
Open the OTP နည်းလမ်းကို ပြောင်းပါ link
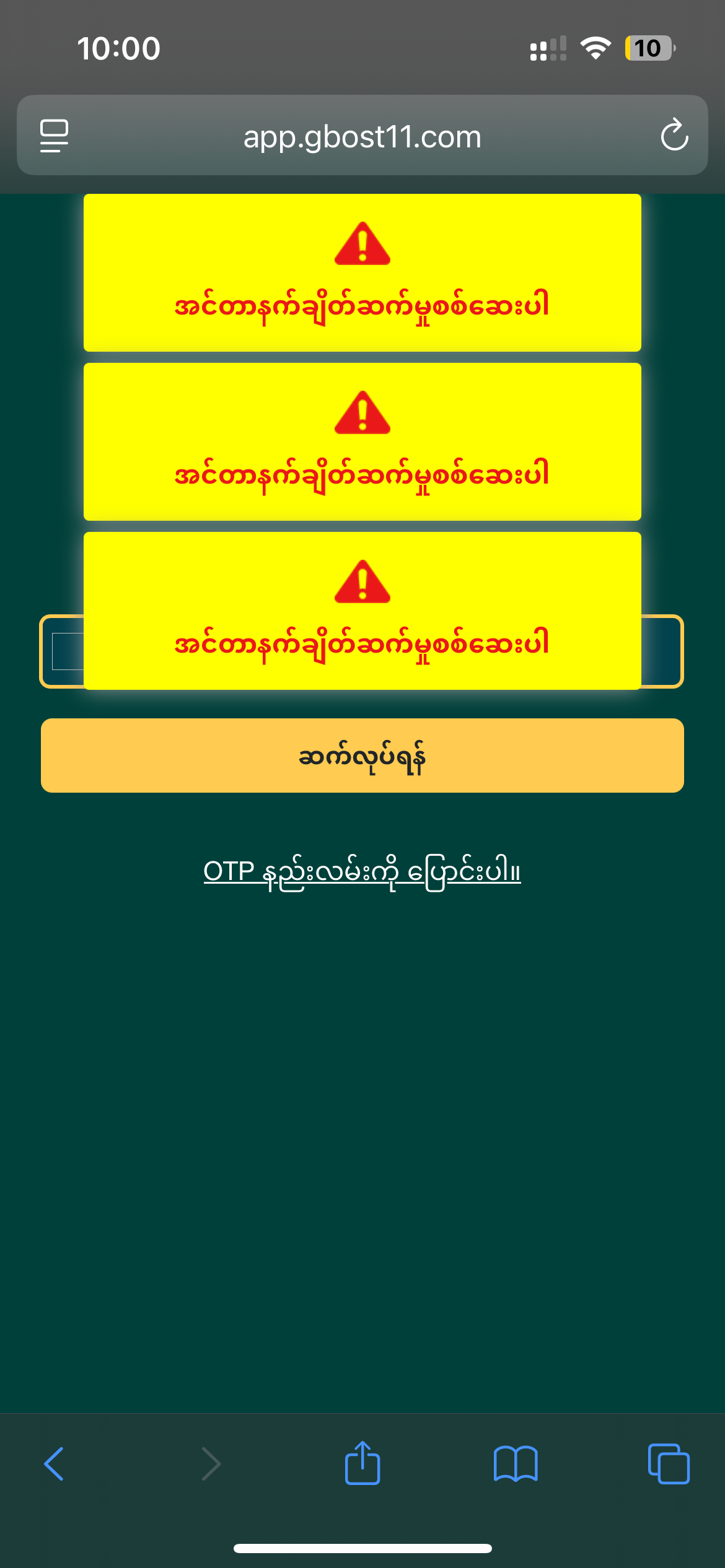click(362, 871)
